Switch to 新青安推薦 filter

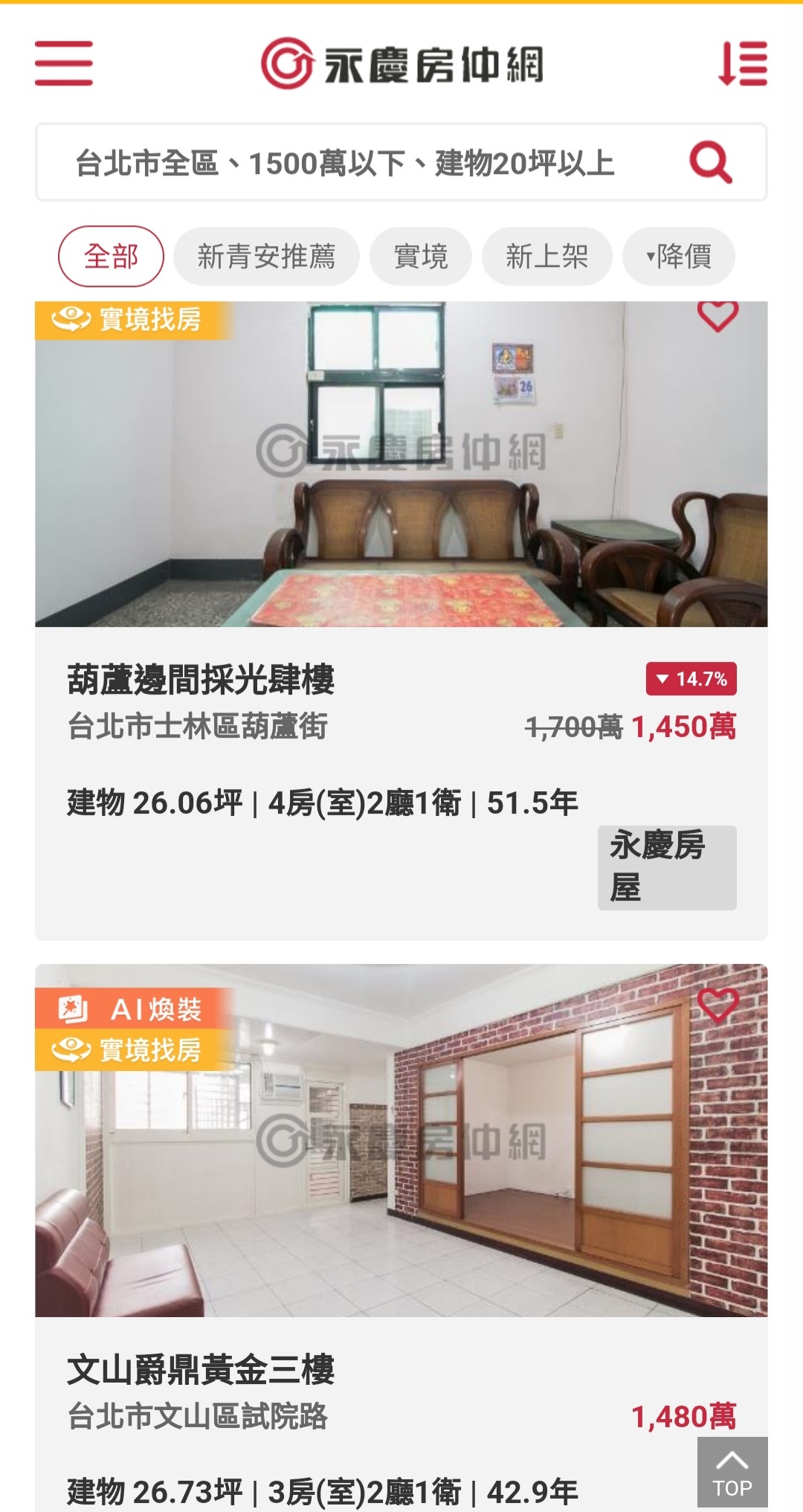tap(266, 257)
